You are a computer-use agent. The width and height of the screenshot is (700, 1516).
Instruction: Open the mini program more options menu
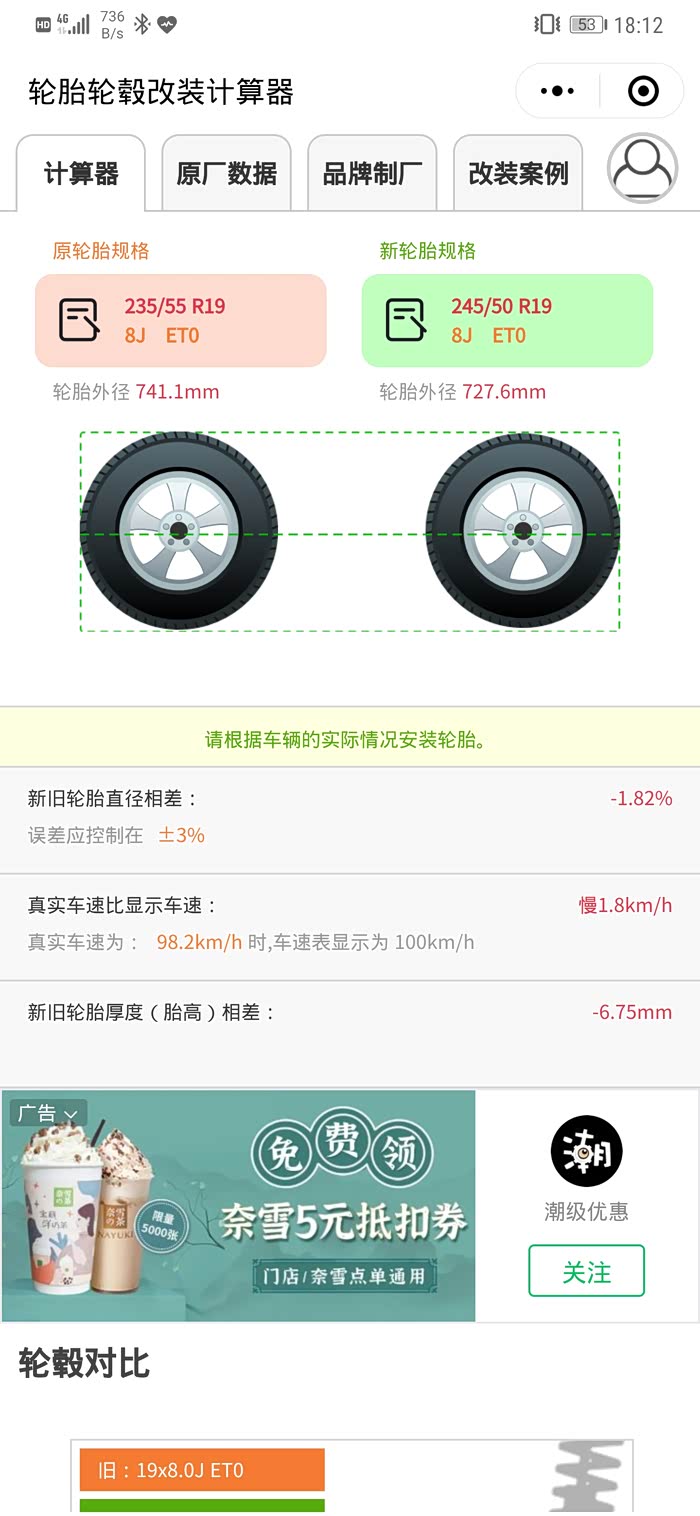click(x=557, y=91)
